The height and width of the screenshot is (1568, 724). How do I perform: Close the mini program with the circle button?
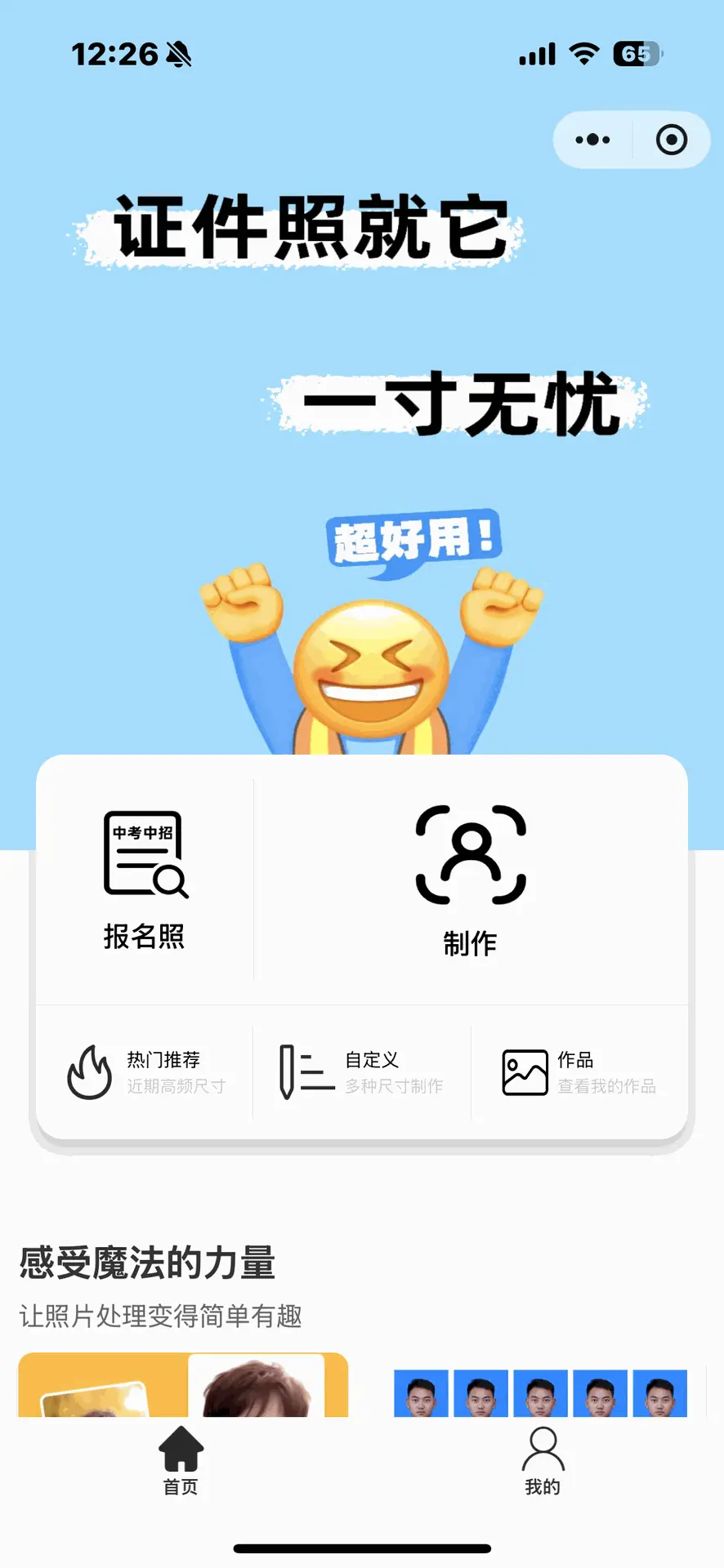672,140
